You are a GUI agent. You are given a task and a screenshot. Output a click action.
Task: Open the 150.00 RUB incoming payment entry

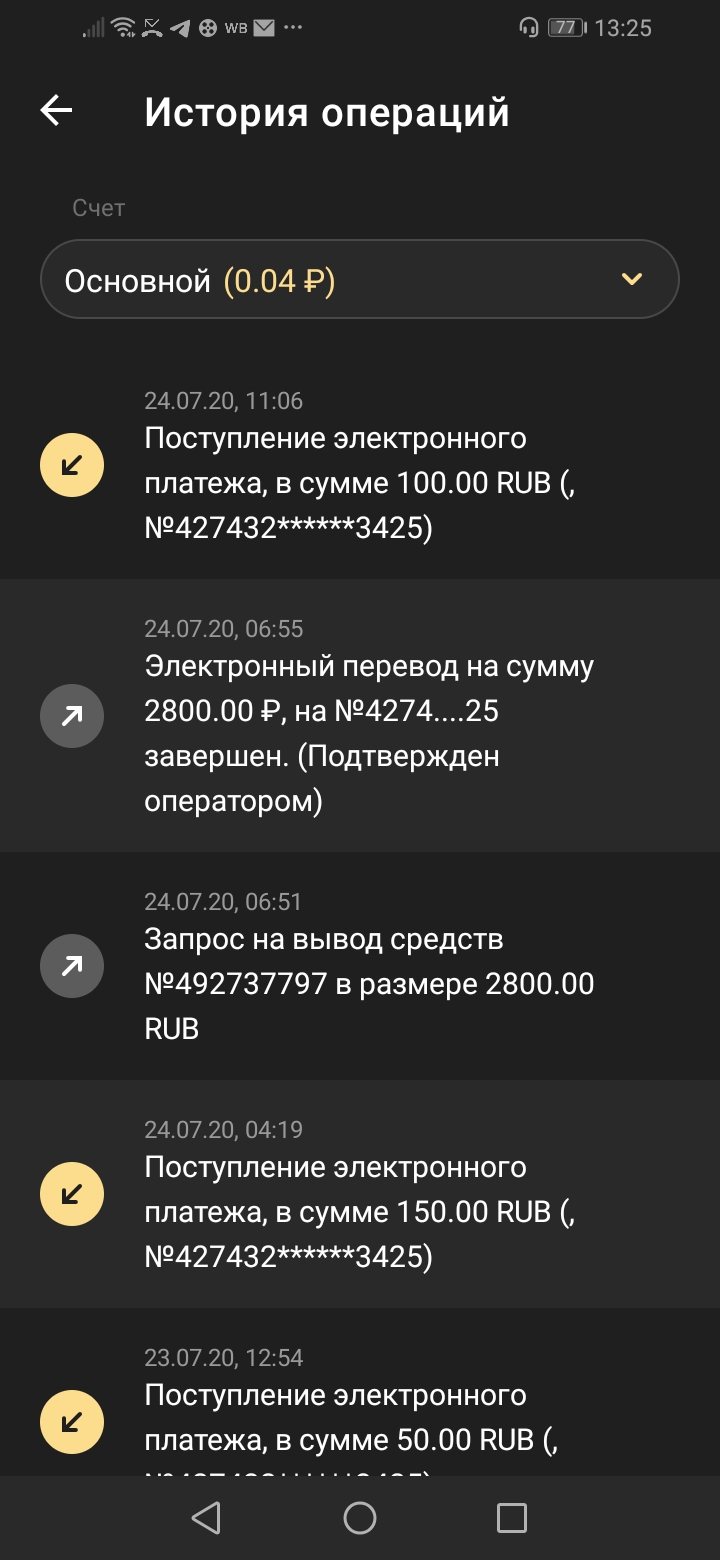point(360,1194)
